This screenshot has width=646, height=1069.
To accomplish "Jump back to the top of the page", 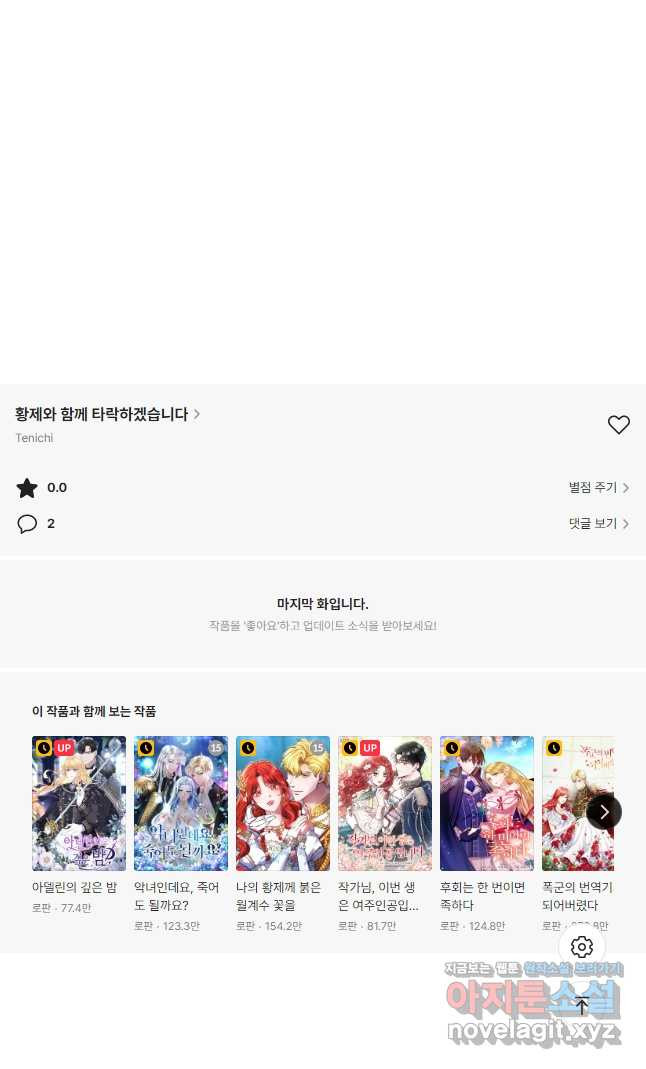I will tap(582, 1005).
